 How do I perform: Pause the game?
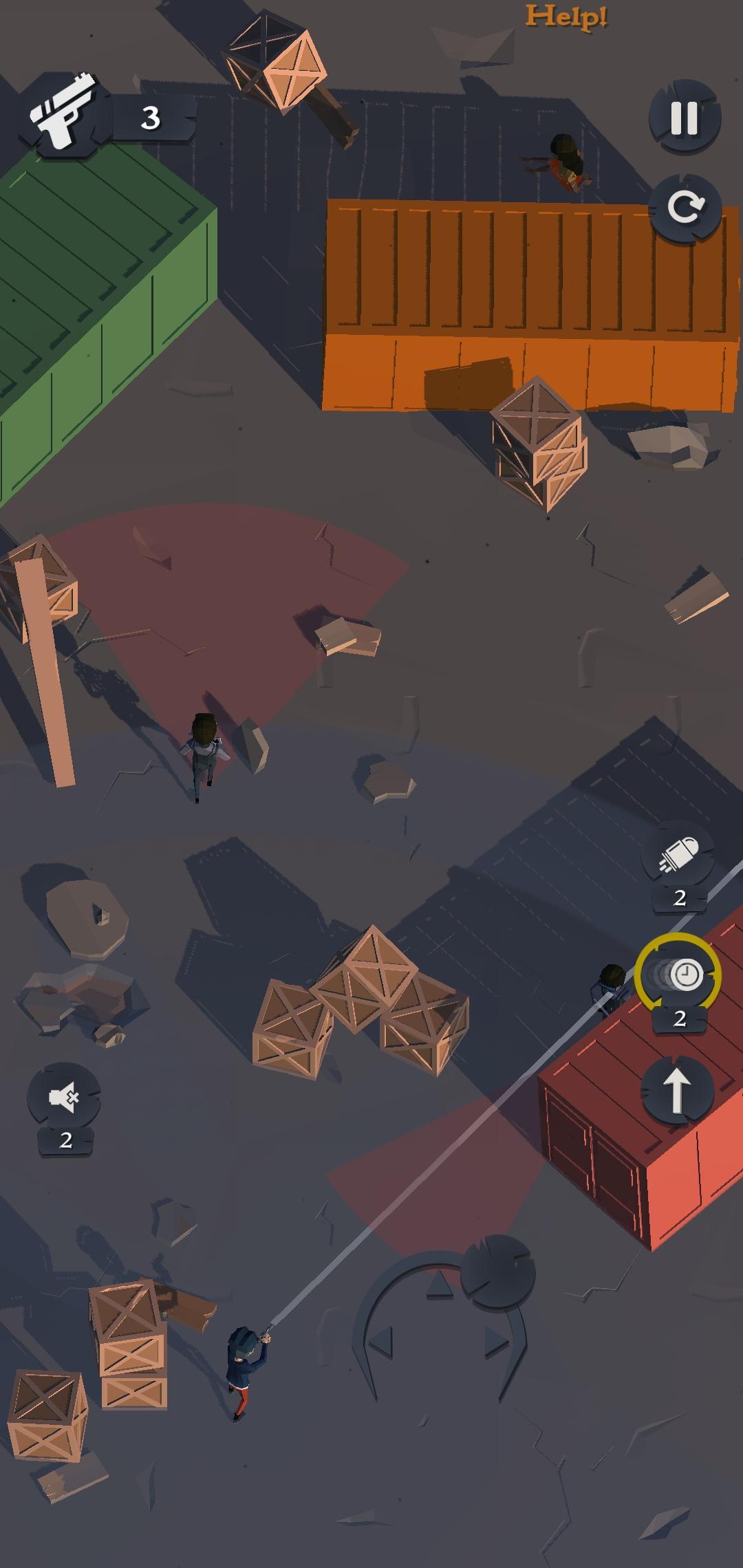tap(685, 118)
